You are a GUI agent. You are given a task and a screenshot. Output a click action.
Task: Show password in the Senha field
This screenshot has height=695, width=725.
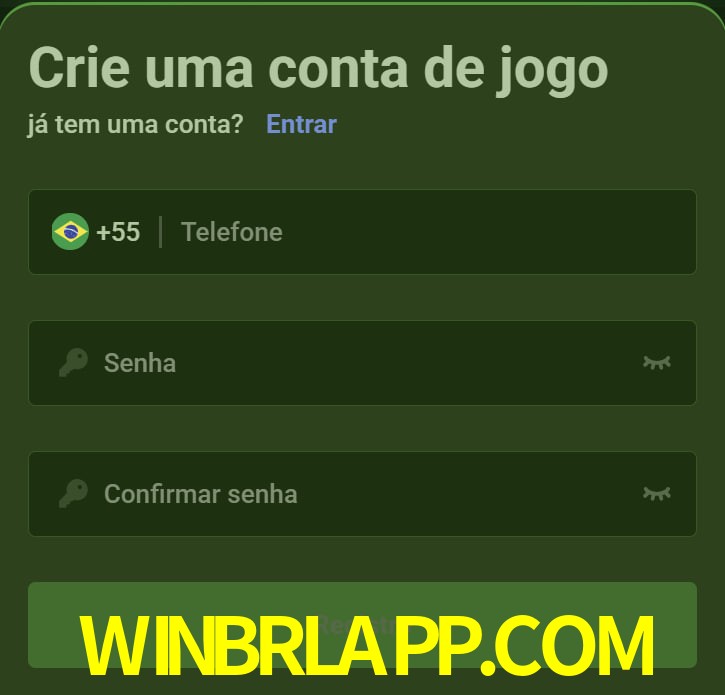point(656,362)
